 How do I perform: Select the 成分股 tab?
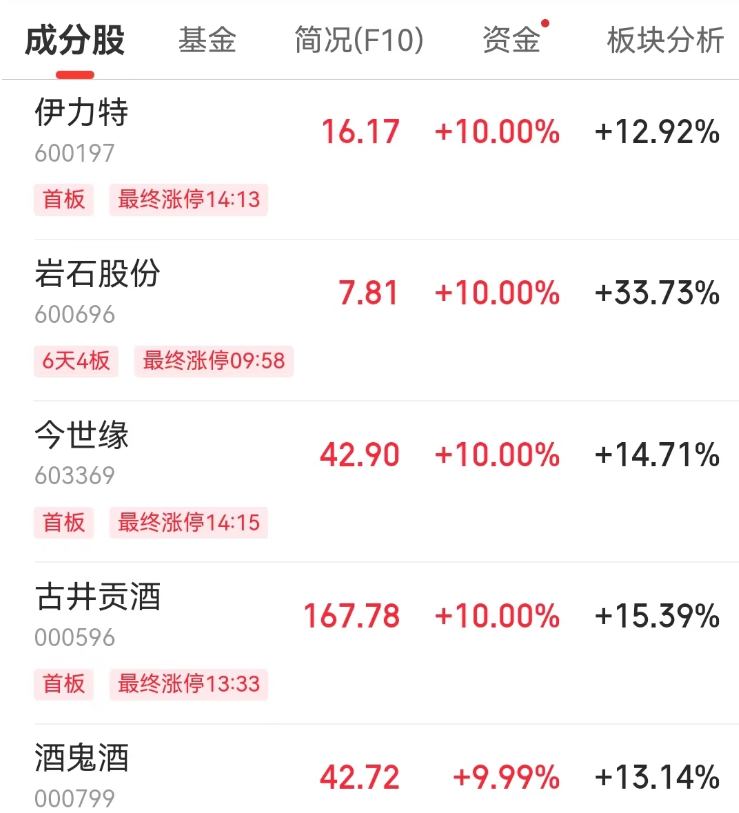(x=75, y=41)
